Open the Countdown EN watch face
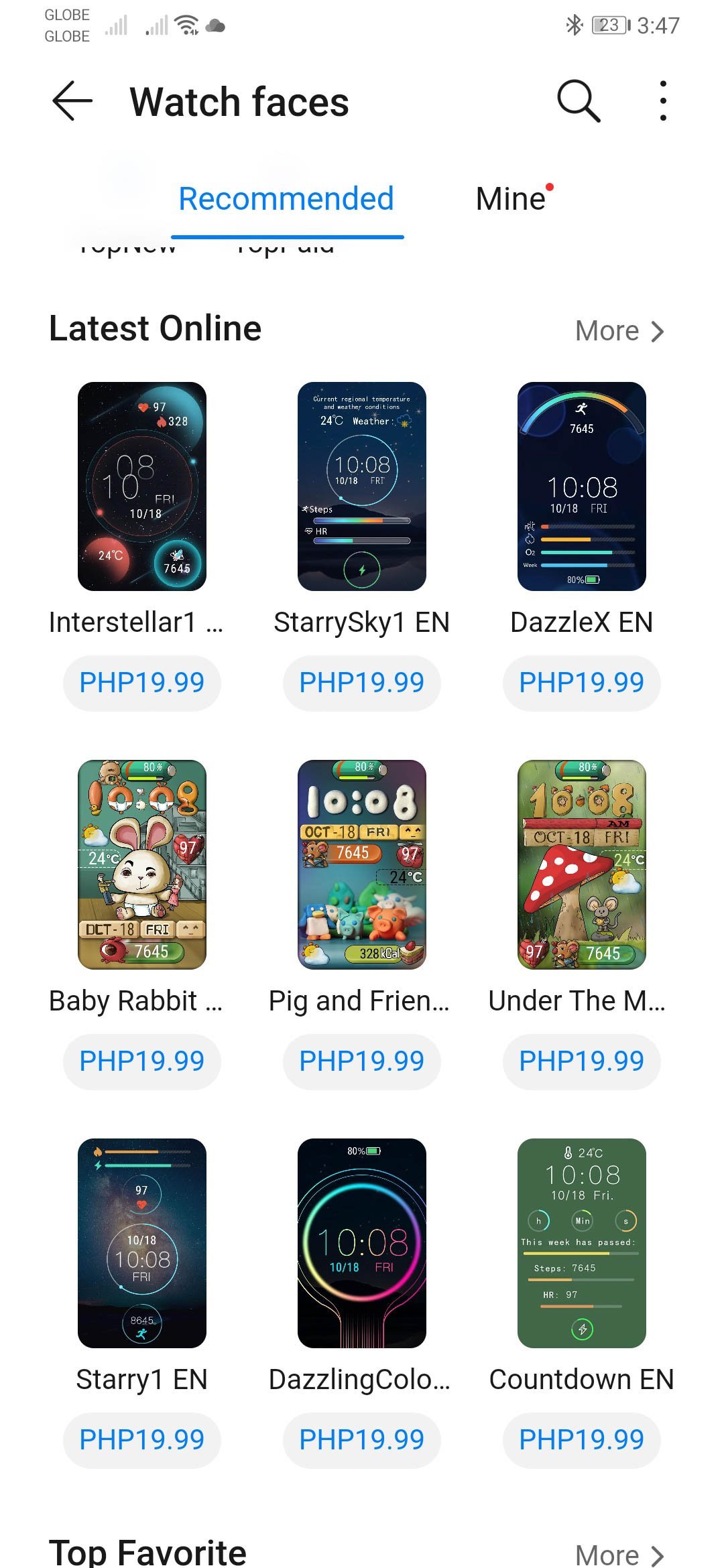 581,1243
